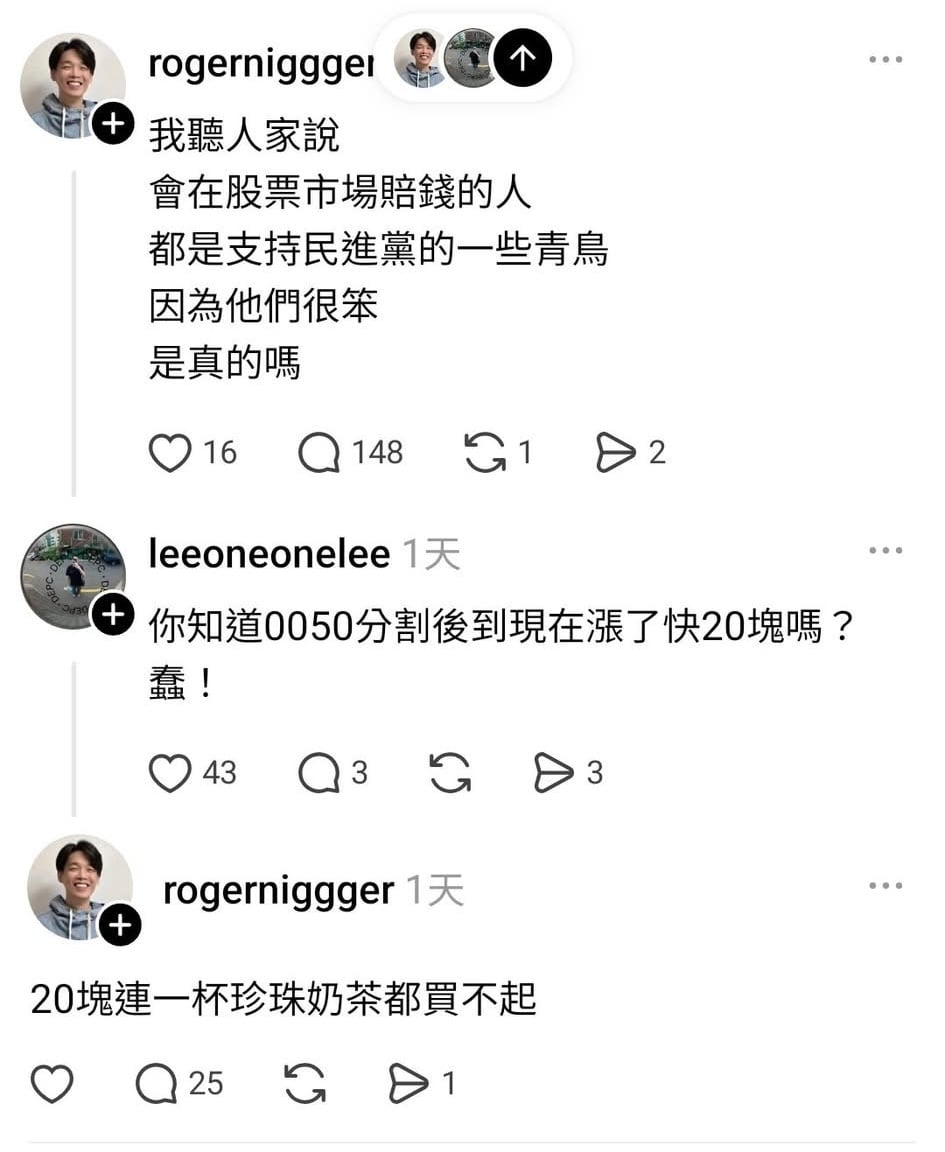
Task: Share the 珍珠奶茶 reply
Action: [408, 1084]
